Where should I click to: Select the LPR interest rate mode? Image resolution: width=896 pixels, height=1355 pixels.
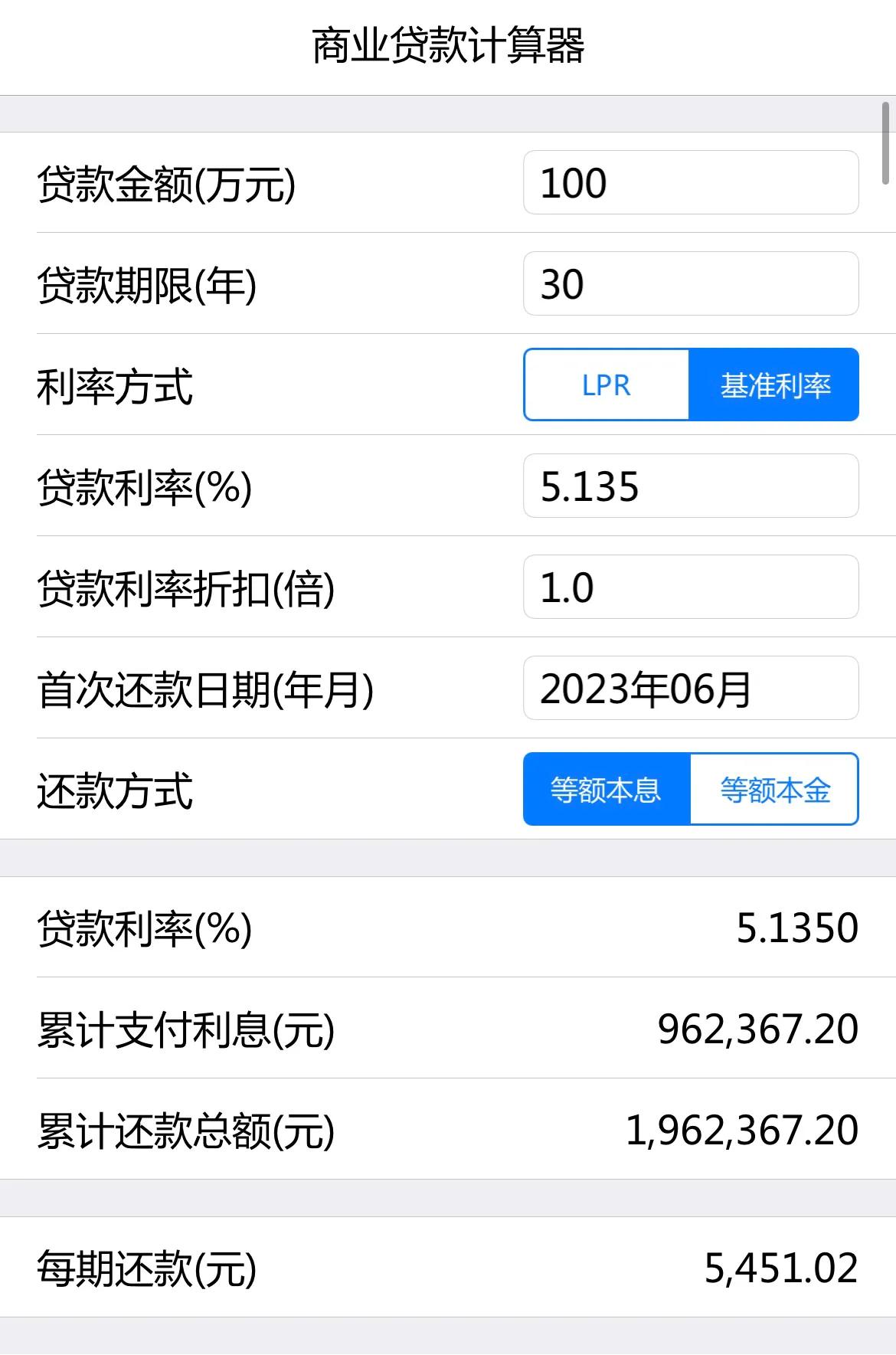(x=605, y=385)
